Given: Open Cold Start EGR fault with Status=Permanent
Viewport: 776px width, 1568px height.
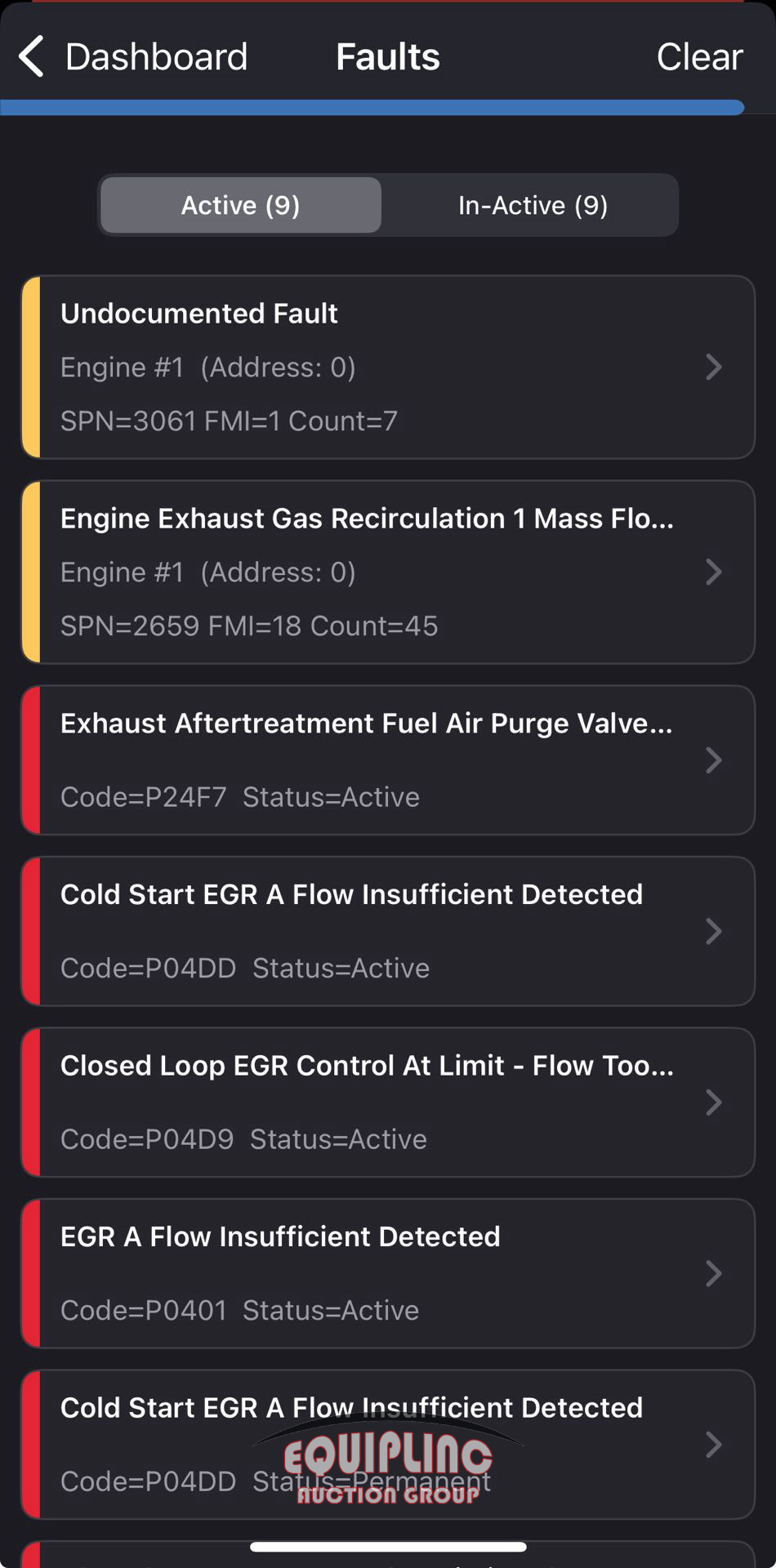Looking at the screenshot, I should (388, 1445).
